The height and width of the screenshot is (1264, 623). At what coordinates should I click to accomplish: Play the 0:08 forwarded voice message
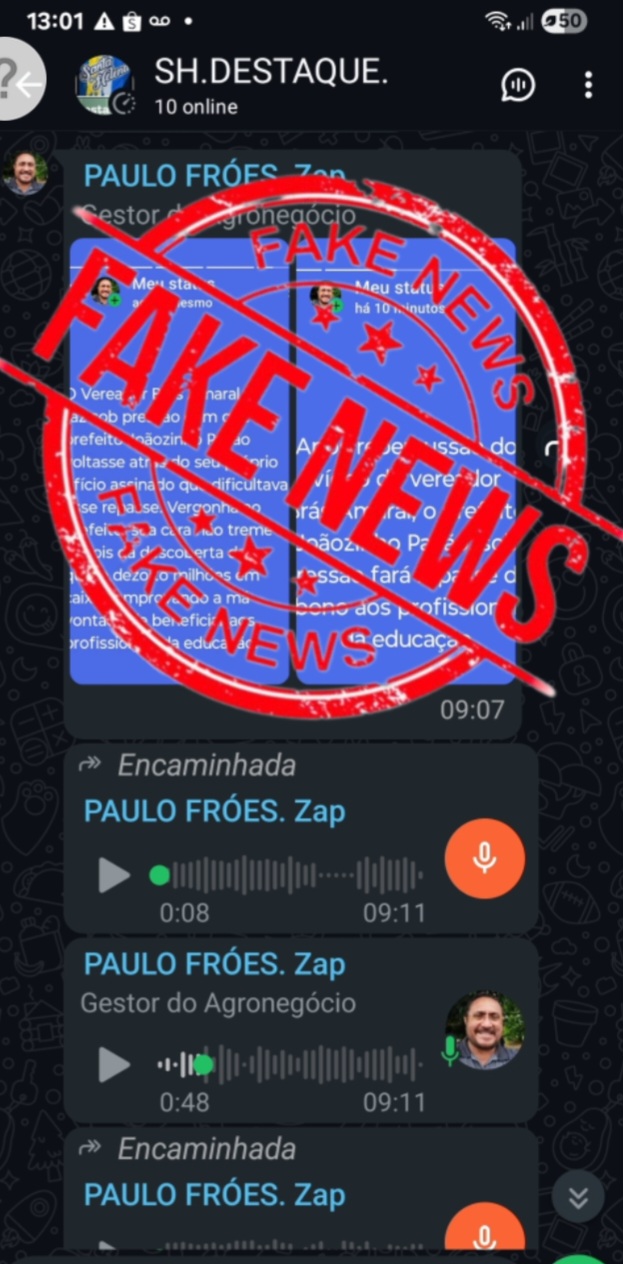point(114,876)
